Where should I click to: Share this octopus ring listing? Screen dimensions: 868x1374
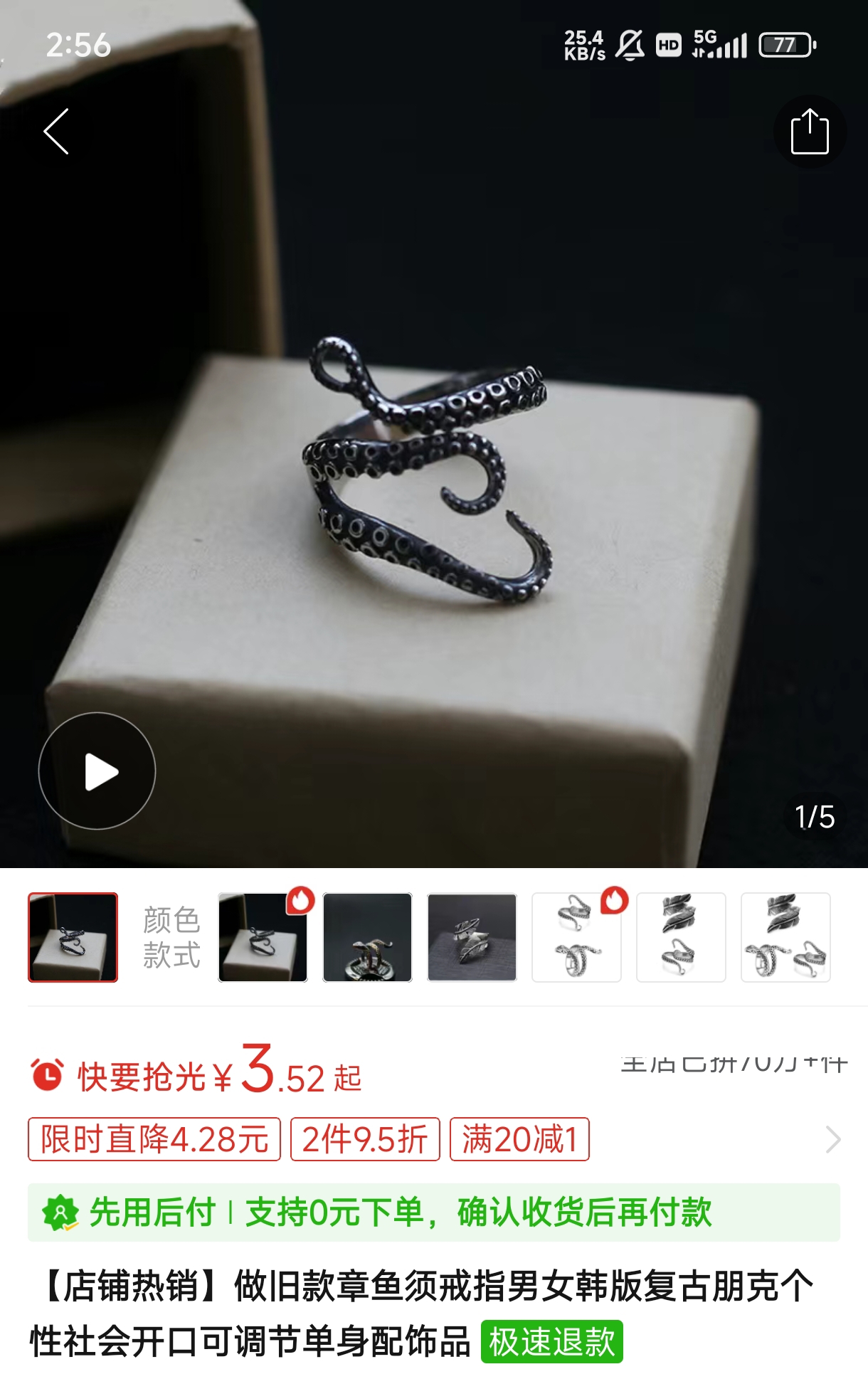[810, 132]
